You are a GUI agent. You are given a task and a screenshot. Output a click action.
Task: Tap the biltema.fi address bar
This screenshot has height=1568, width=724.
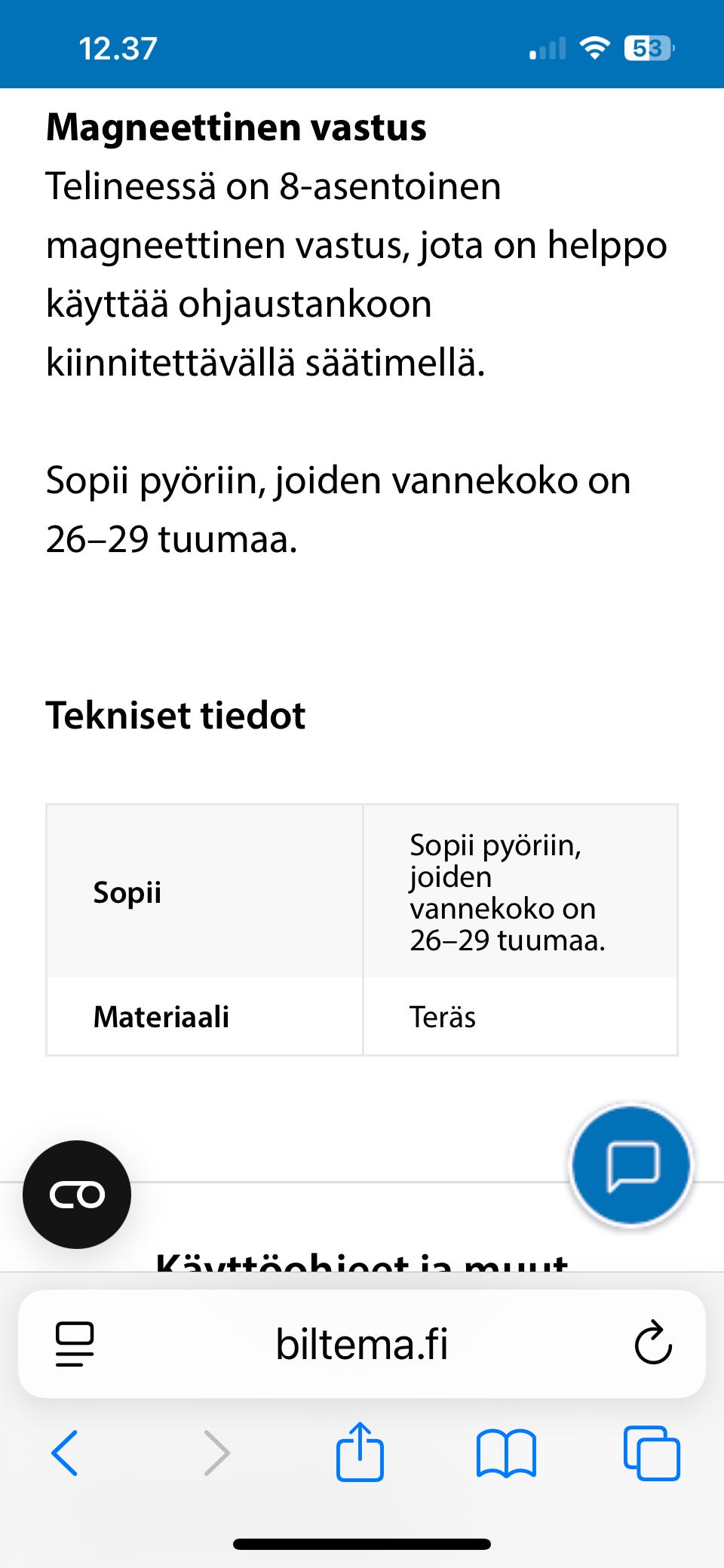pyautogui.click(x=362, y=1344)
